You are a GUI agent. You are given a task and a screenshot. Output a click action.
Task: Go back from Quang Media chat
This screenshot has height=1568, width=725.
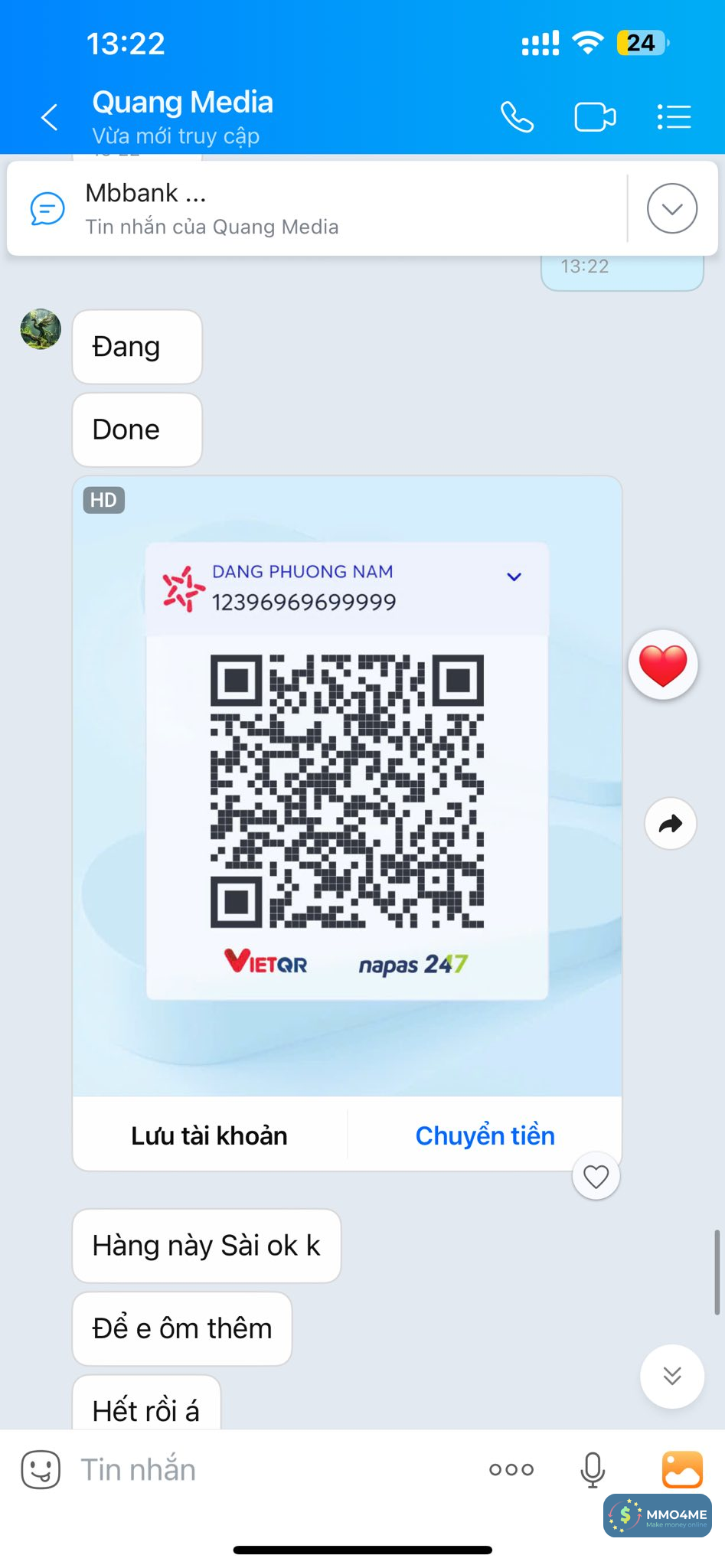click(50, 117)
